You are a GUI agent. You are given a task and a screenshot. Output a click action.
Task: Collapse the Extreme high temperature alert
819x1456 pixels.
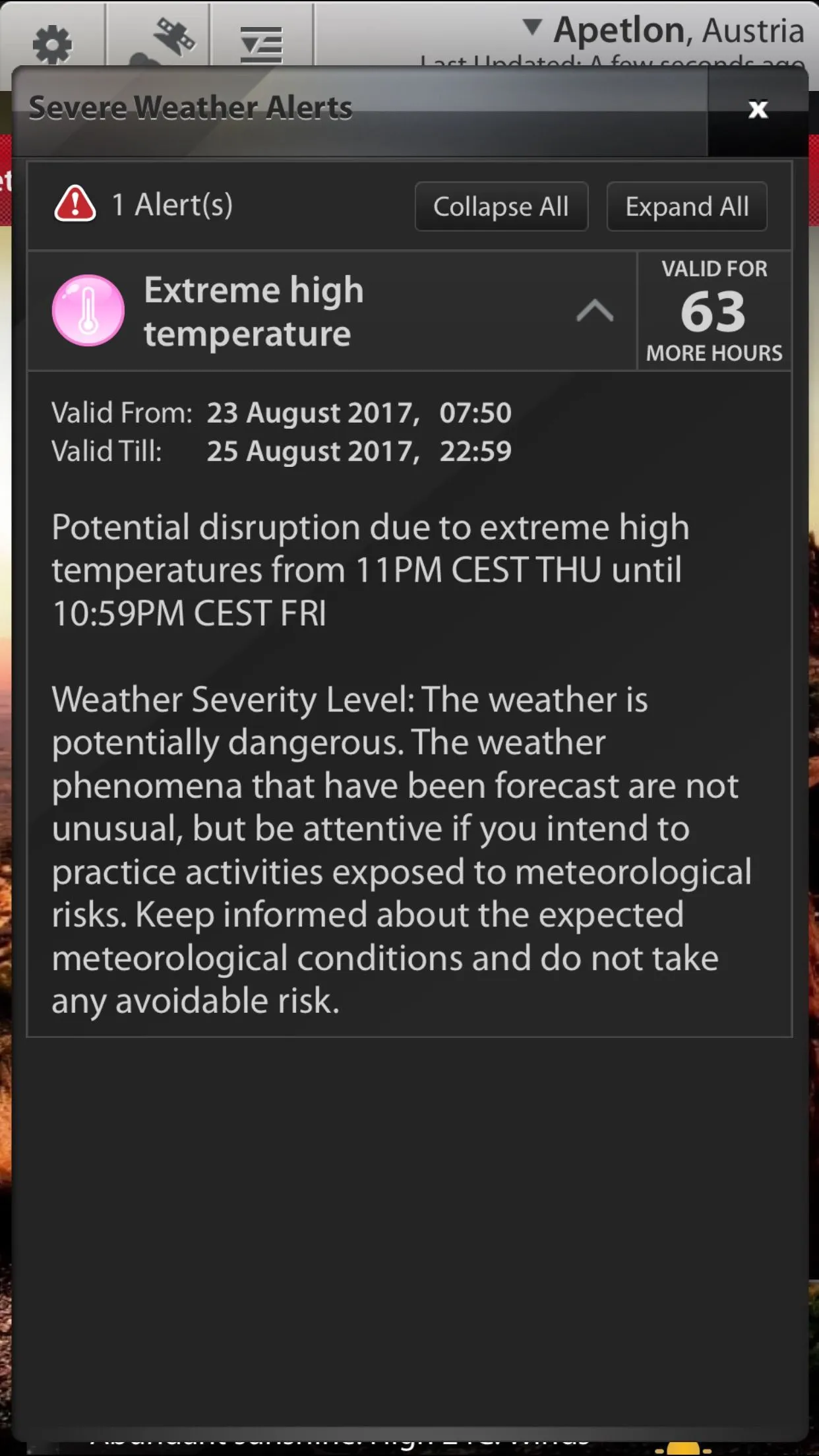(x=595, y=311)
